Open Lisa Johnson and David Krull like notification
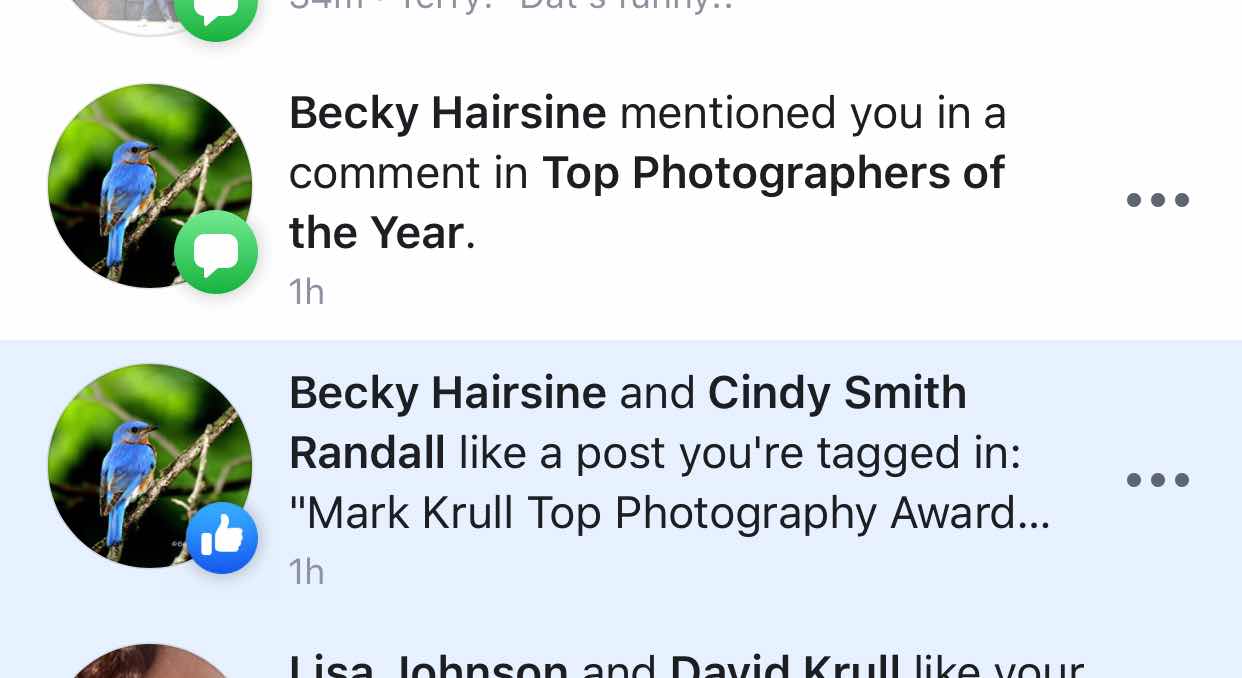Screen dimensions: 1242x678 (686, 665)
